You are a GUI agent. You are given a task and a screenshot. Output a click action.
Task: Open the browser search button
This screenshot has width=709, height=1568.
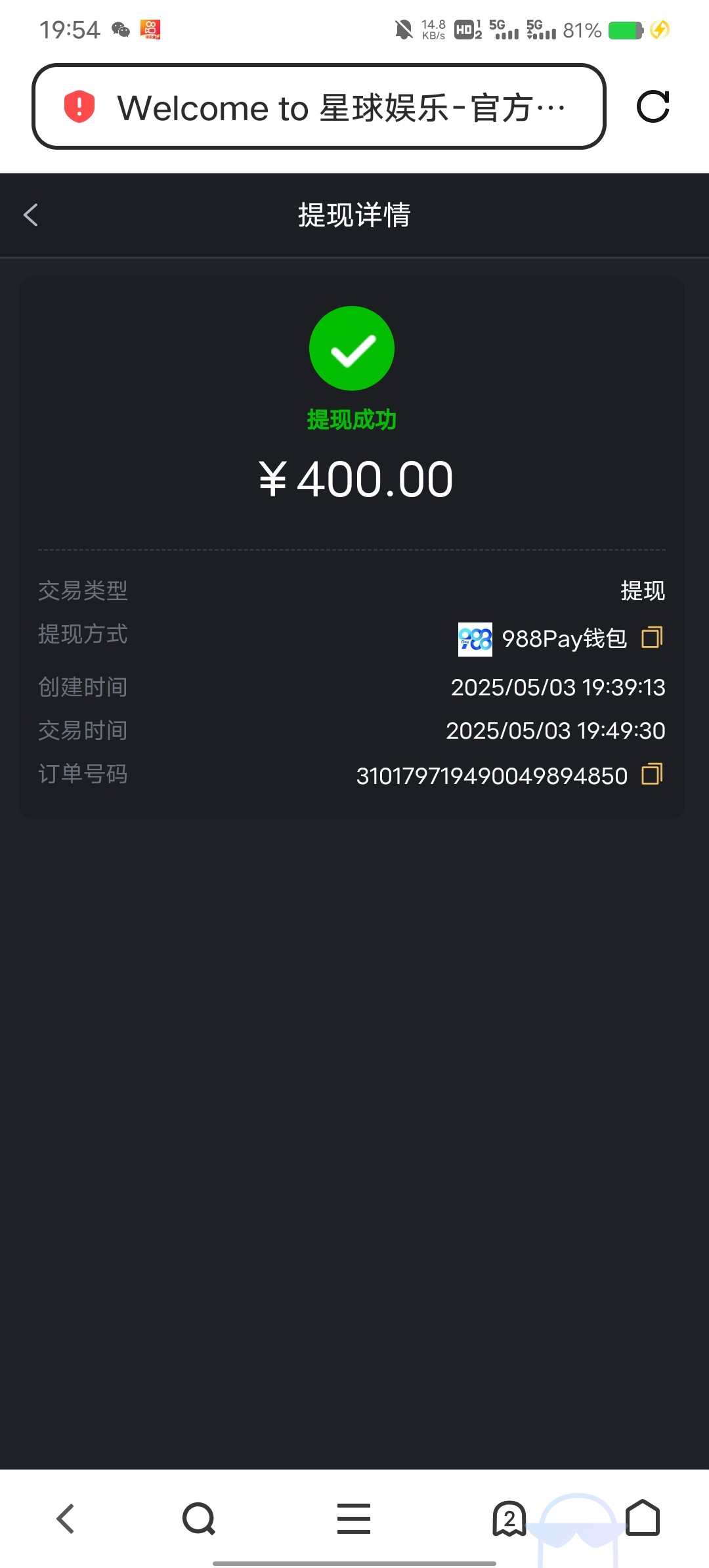(x=199, y=1519)
